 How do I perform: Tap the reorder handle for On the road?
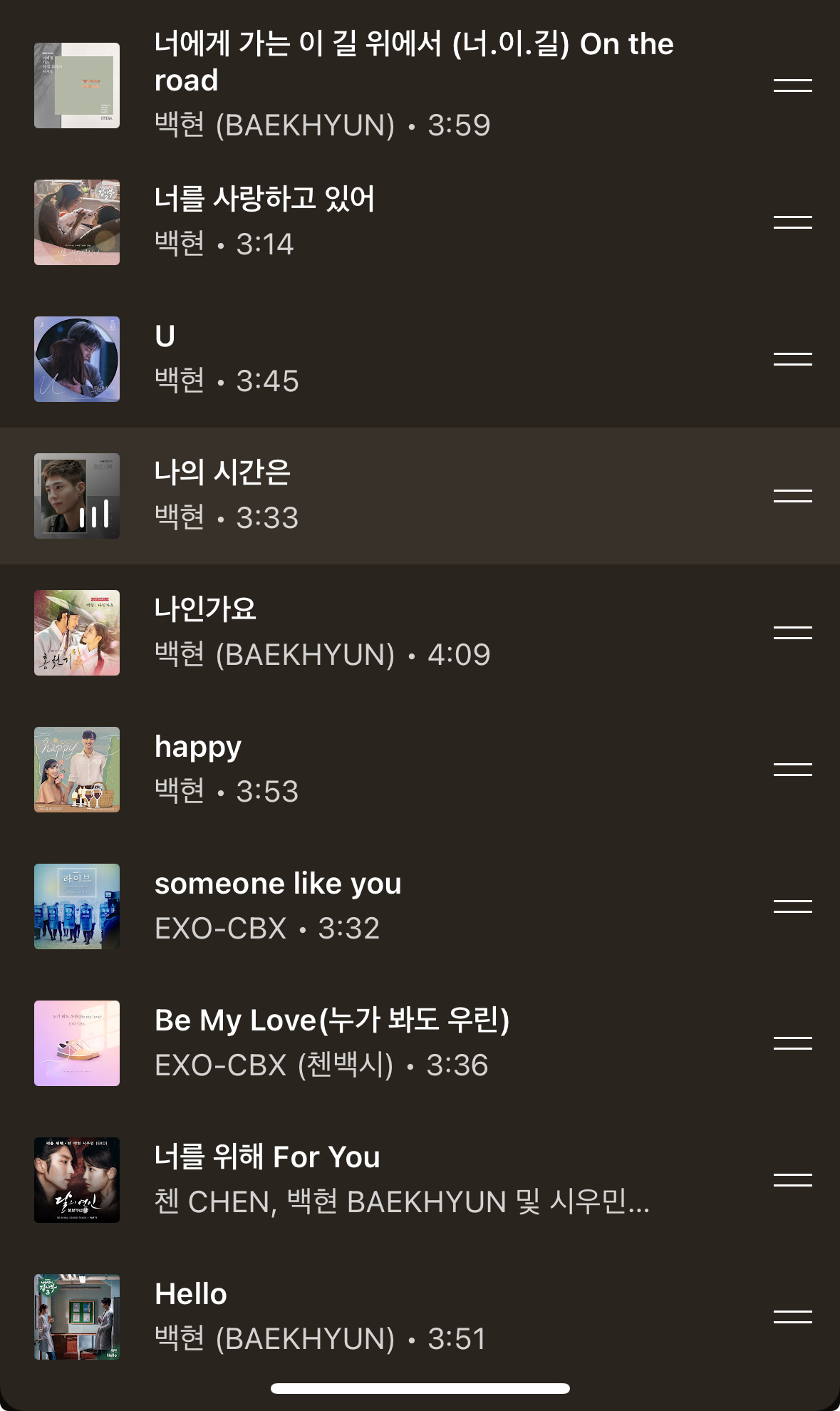[x=792, y=84]
